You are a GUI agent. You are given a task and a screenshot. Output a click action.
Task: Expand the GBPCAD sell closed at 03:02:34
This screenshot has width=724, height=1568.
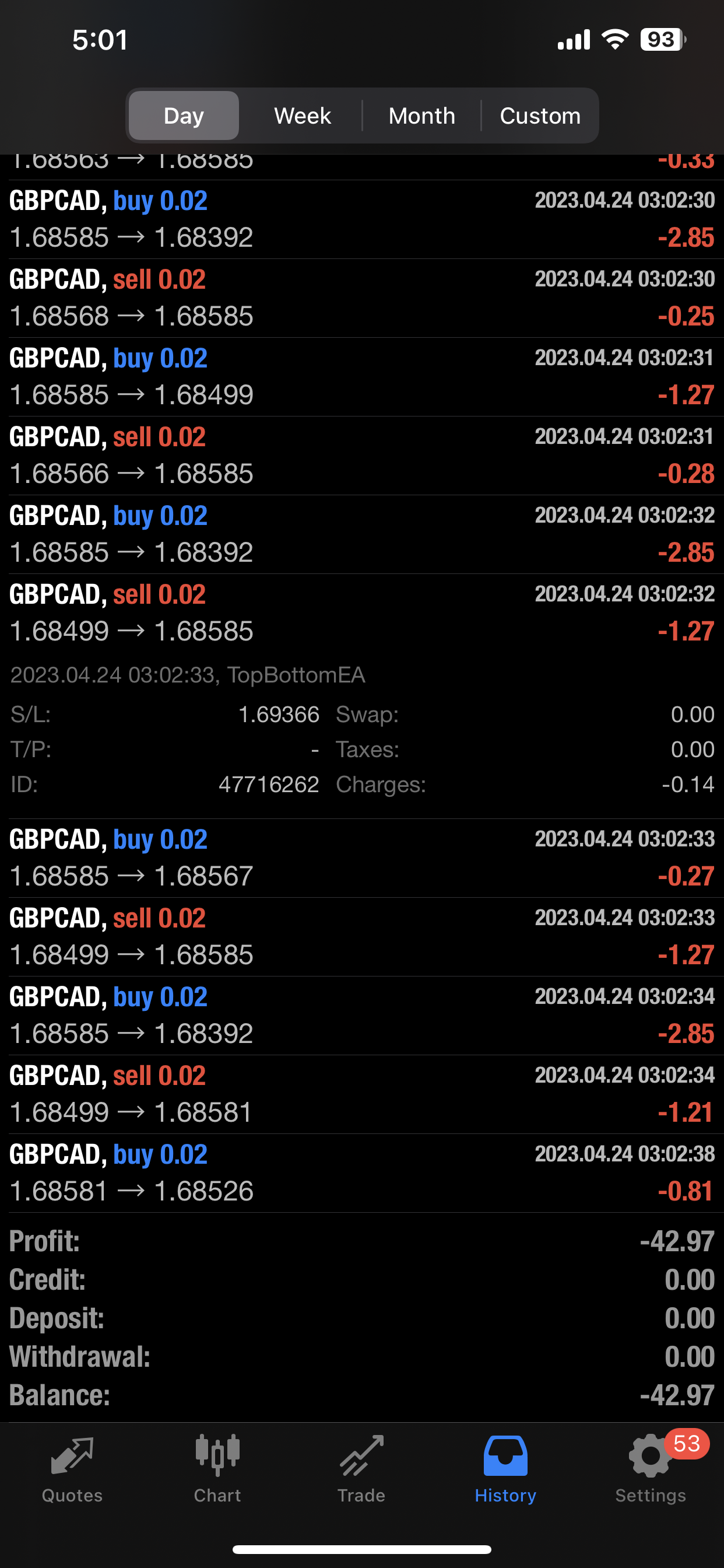[x=361, y=1094]
